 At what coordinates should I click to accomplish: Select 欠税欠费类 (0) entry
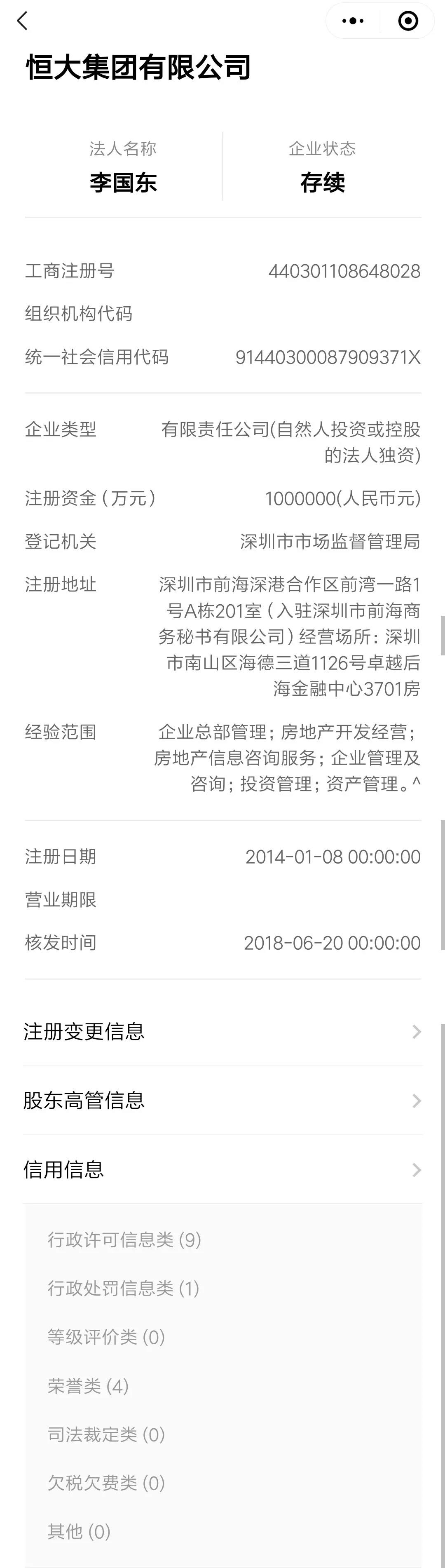[x=106, y=1483]
